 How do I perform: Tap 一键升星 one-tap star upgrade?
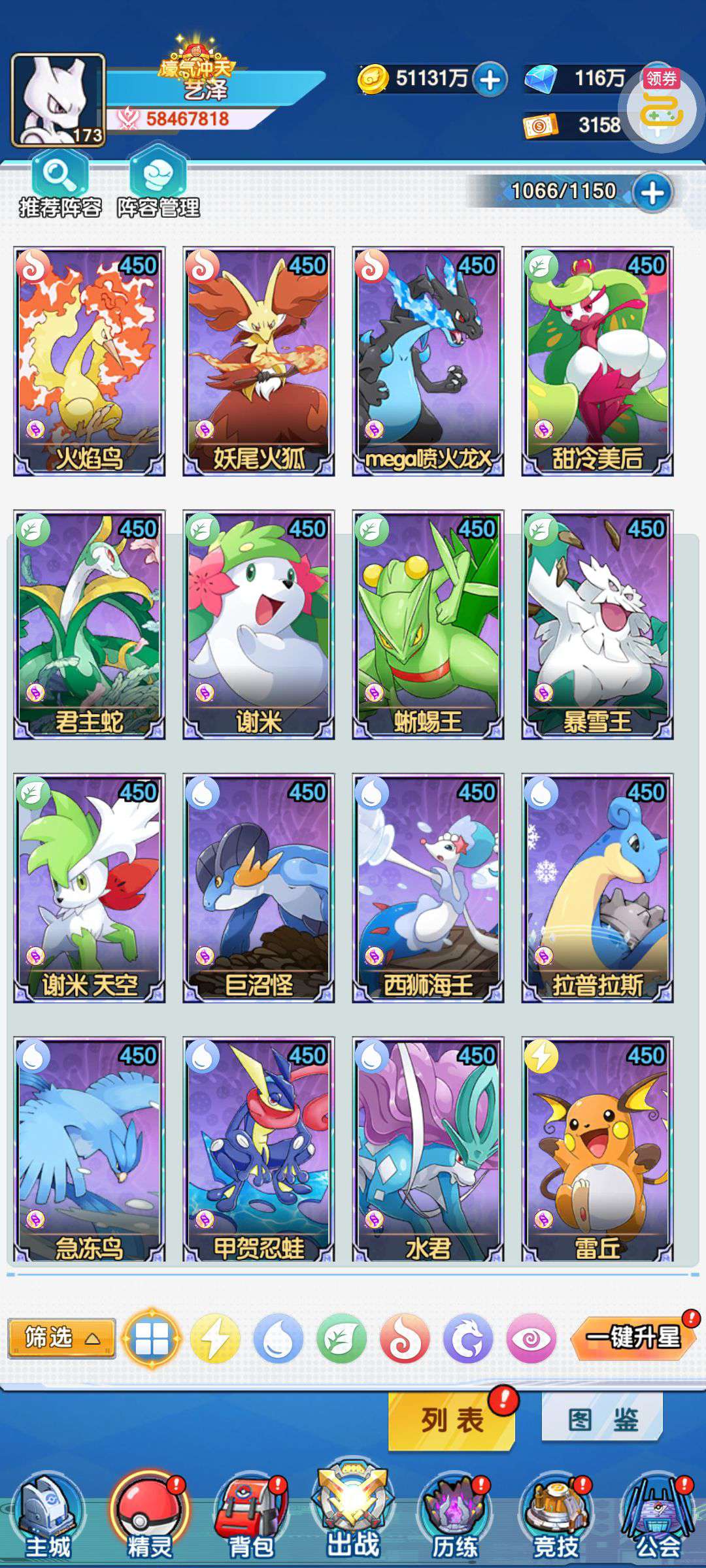click(x=633, y=1337)
